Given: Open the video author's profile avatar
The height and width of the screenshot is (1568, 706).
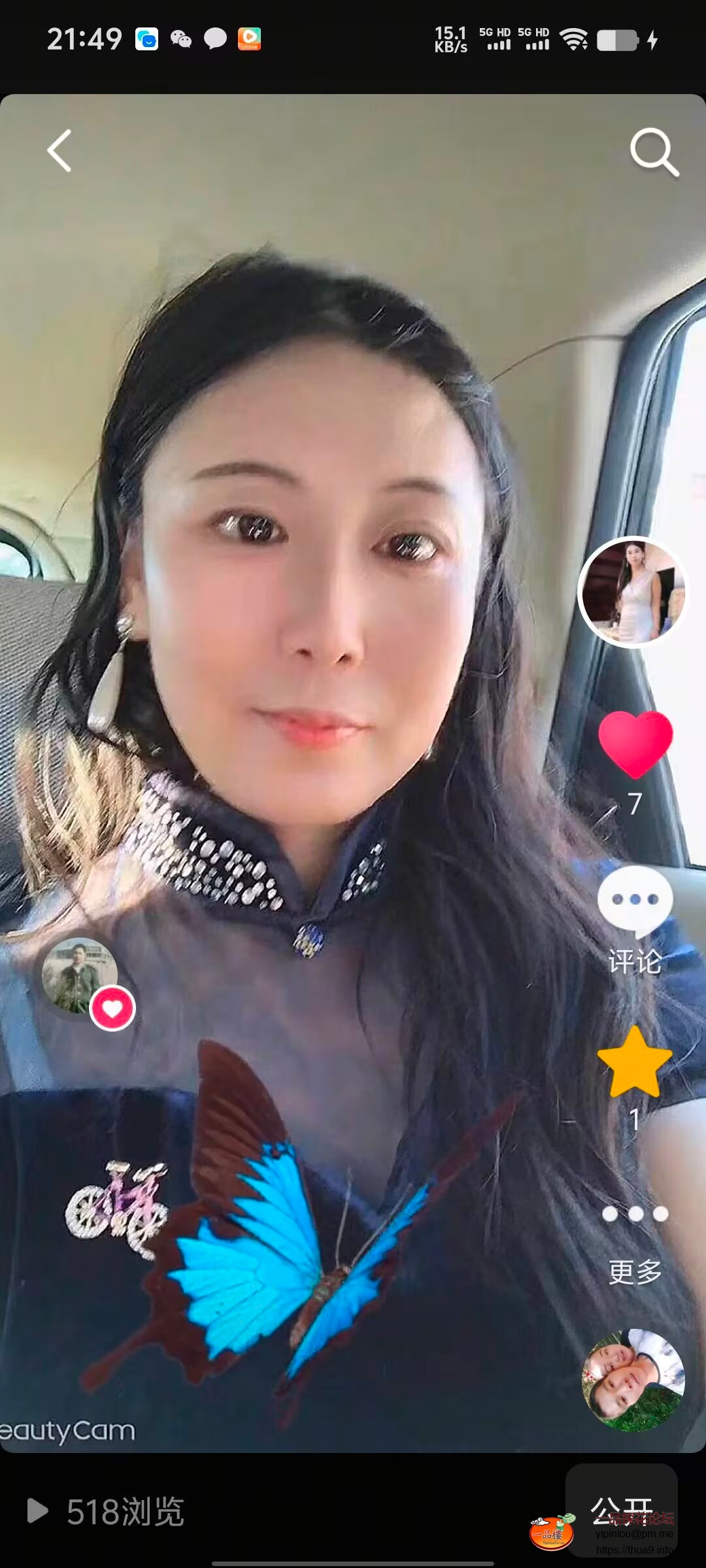Looking at the screenshot, I should click(x=632, y=592).
